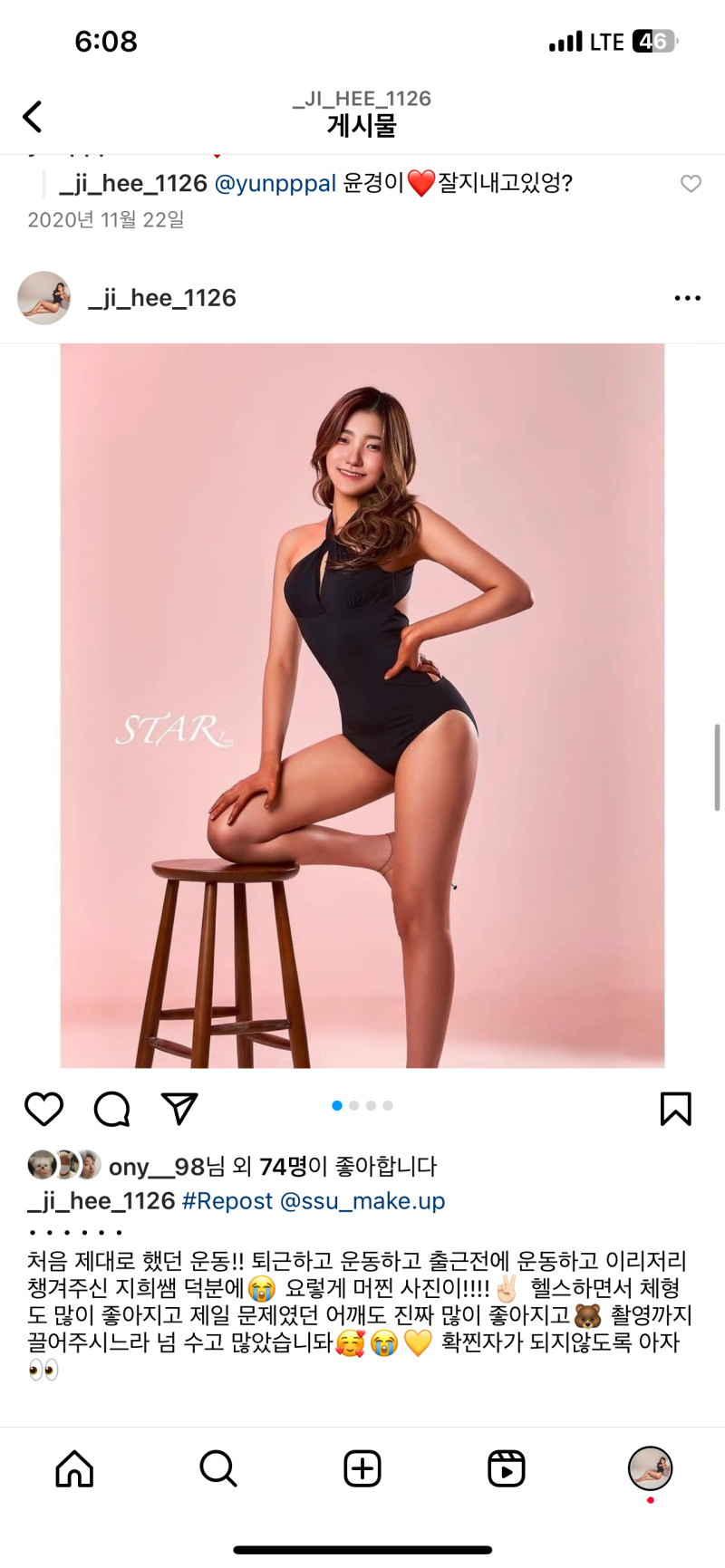The height and width of the screenshot is (1568, 725).
Task: Open _ji_hee_1126 profile from the post header
Action: 162,298
